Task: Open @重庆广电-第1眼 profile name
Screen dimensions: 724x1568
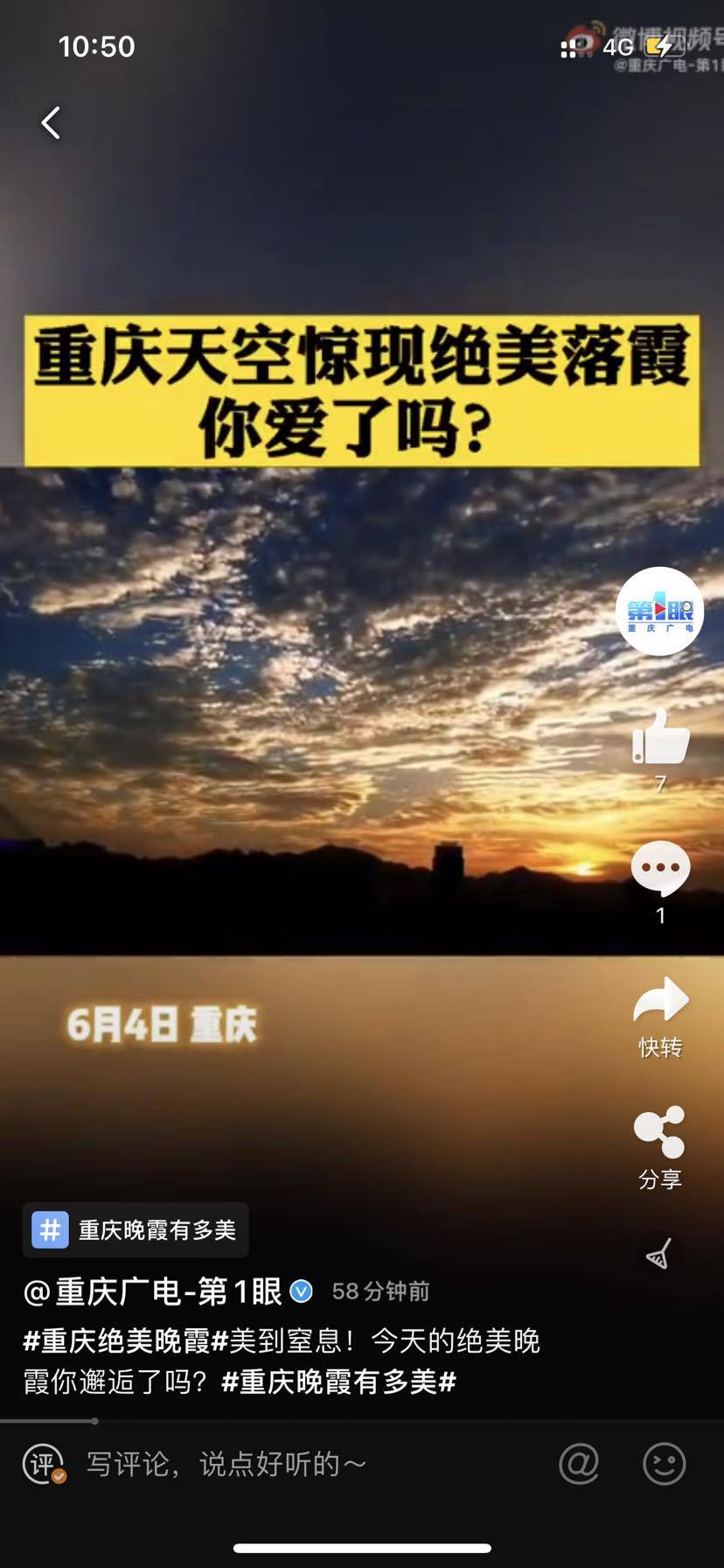Action: point(154,1291)
